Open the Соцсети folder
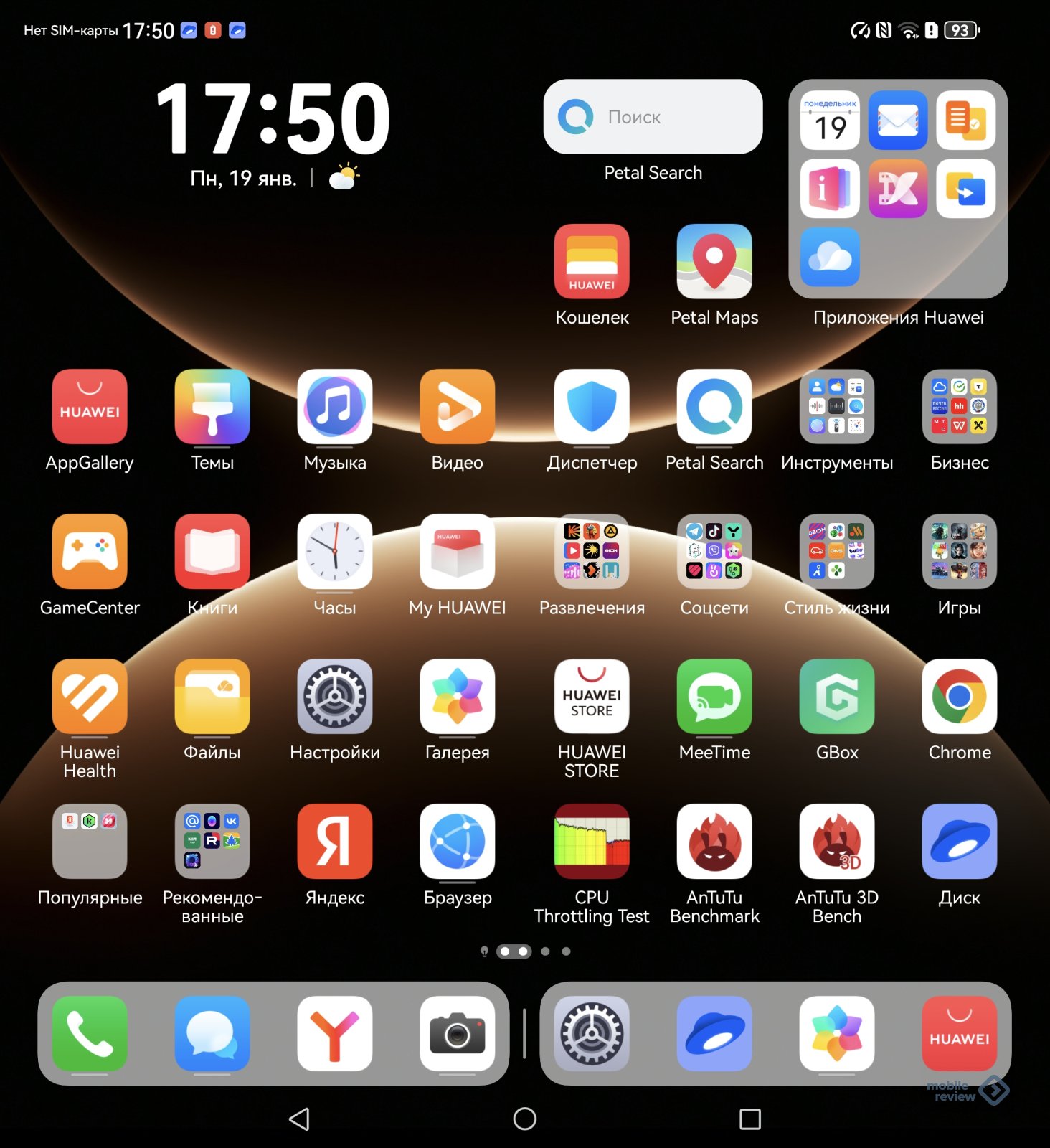1050x1148 pixels. pos(714,552)
